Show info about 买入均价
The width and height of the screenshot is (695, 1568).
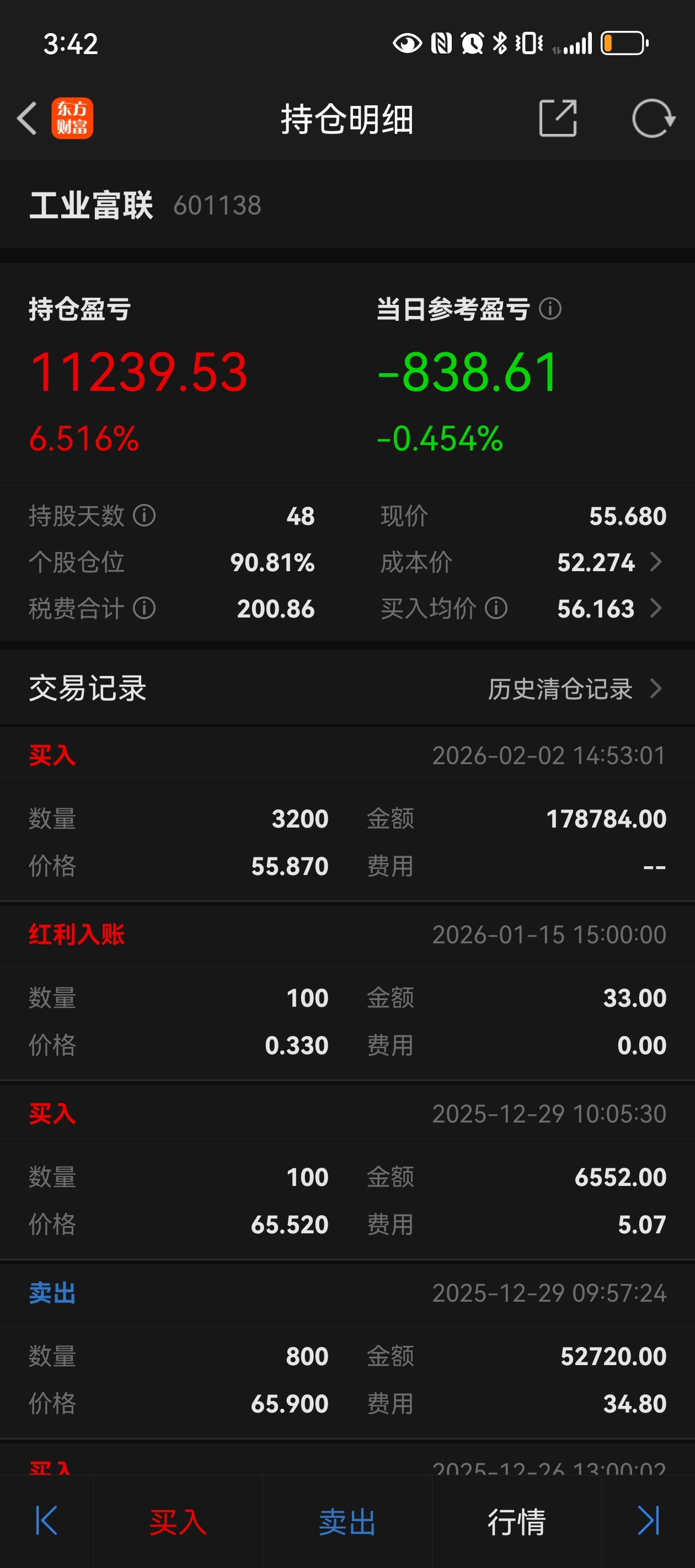pos(496,608)
